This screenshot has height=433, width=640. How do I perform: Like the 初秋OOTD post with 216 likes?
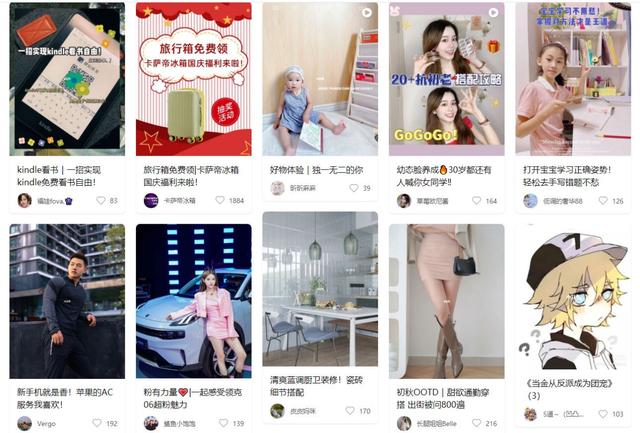[477, 423]
